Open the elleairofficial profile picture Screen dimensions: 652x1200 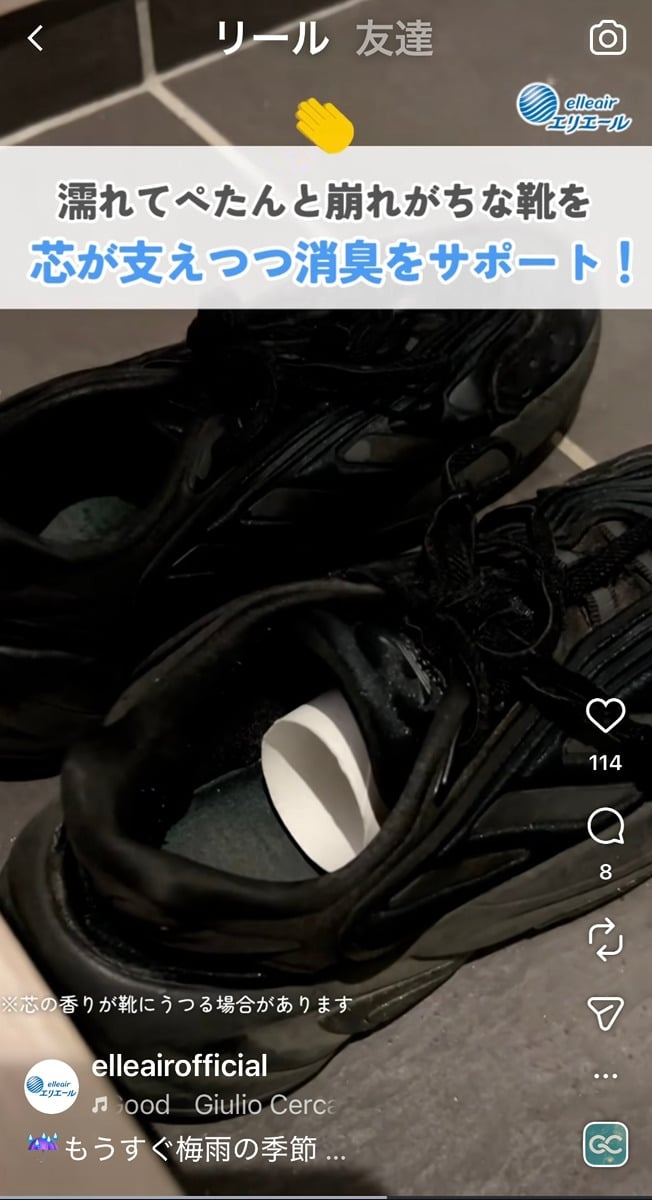coord(51,1086)
